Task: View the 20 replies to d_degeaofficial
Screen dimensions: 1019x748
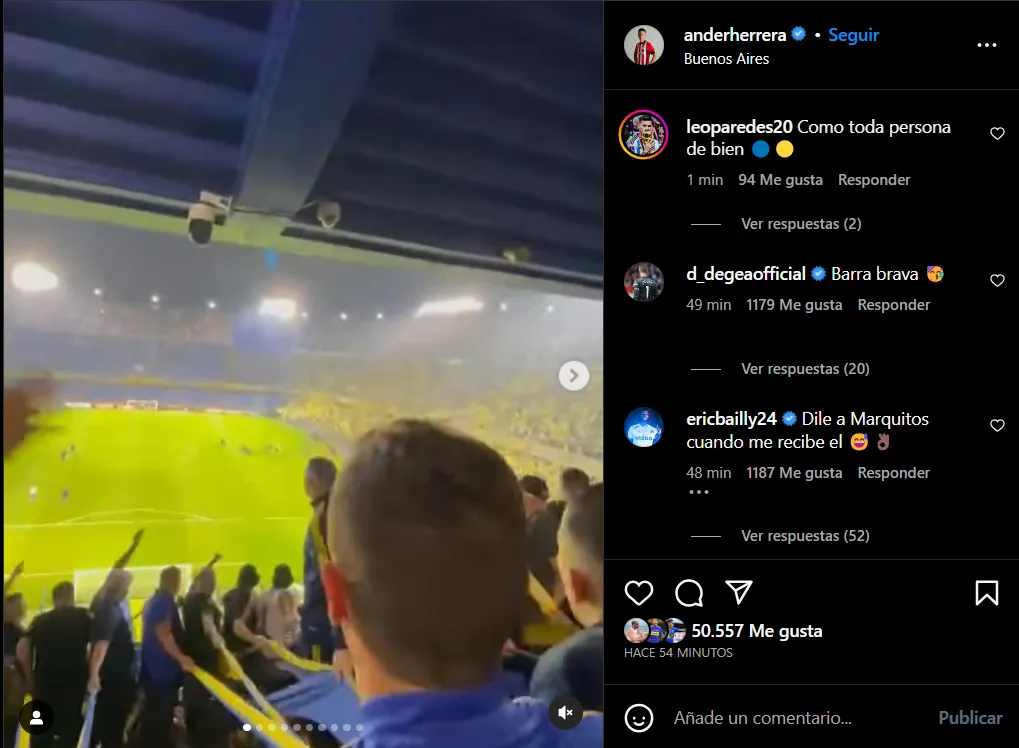Action: click(804, 369)
